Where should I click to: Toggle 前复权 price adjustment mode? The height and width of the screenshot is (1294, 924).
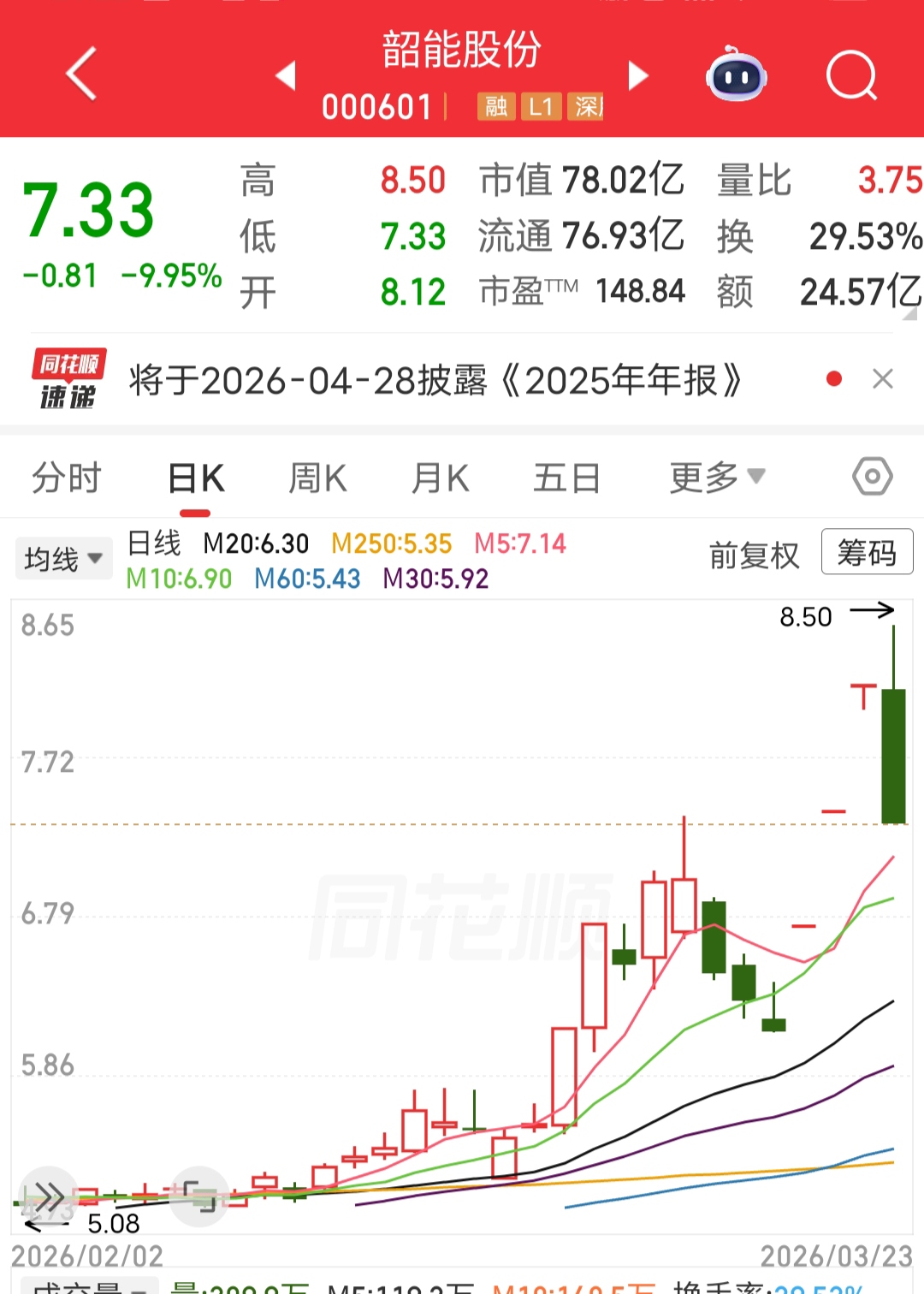coord(754,555)
